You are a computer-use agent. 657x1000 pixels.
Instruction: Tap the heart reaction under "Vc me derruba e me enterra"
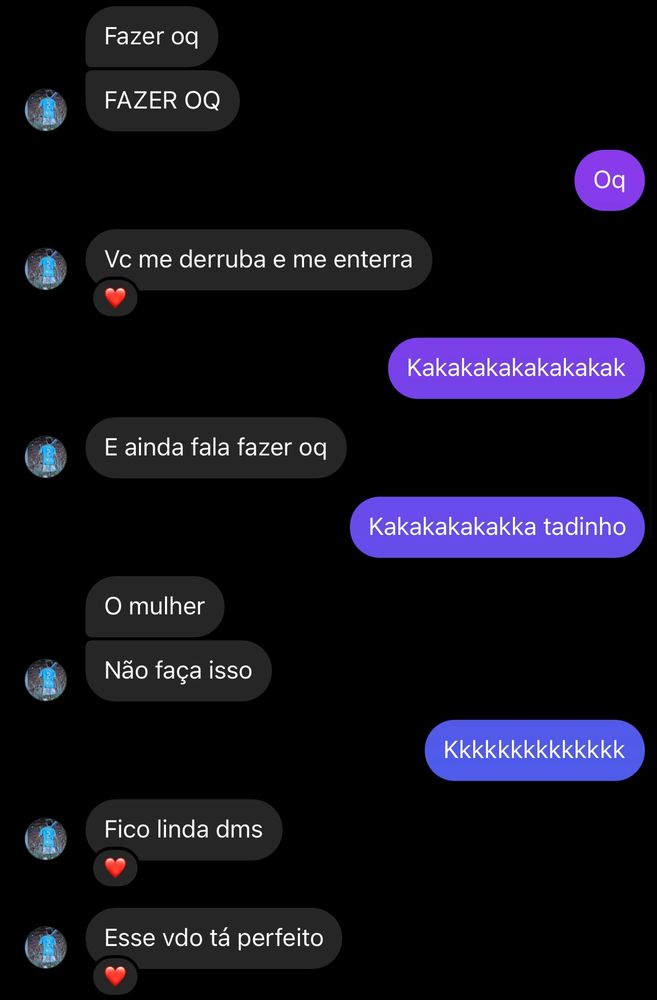tap(115, 297)
